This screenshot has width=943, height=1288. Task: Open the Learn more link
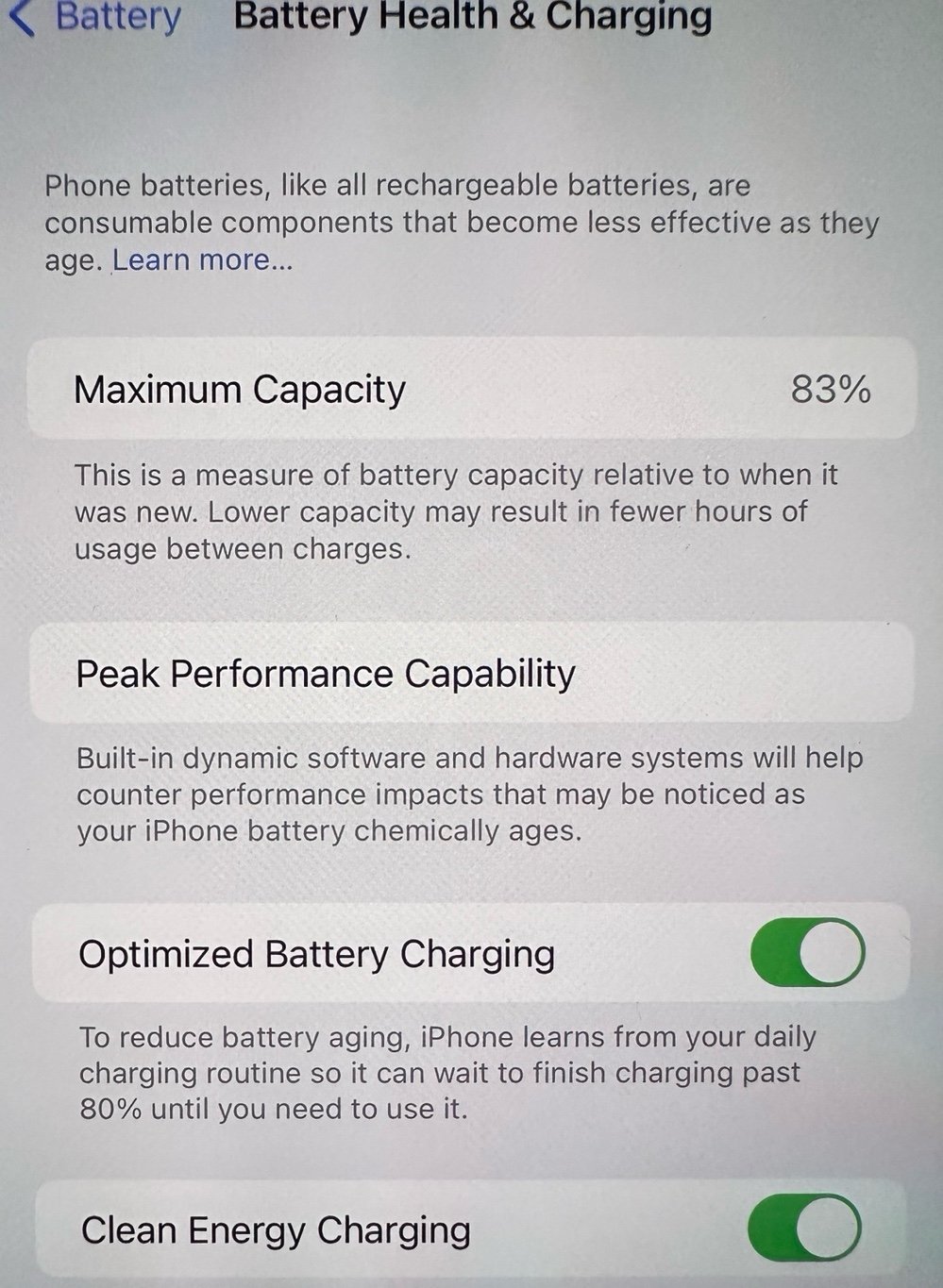tap(202, 259)
